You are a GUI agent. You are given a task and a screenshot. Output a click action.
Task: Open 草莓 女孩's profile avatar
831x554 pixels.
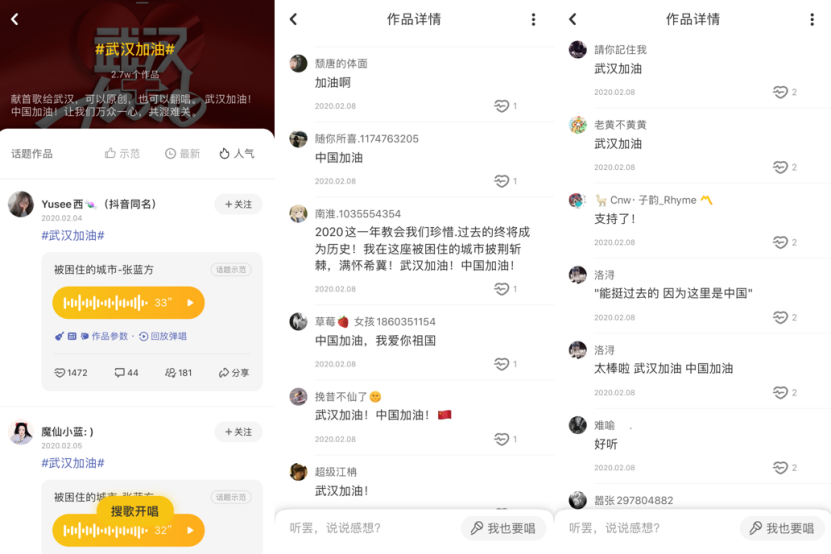(298, 322)
